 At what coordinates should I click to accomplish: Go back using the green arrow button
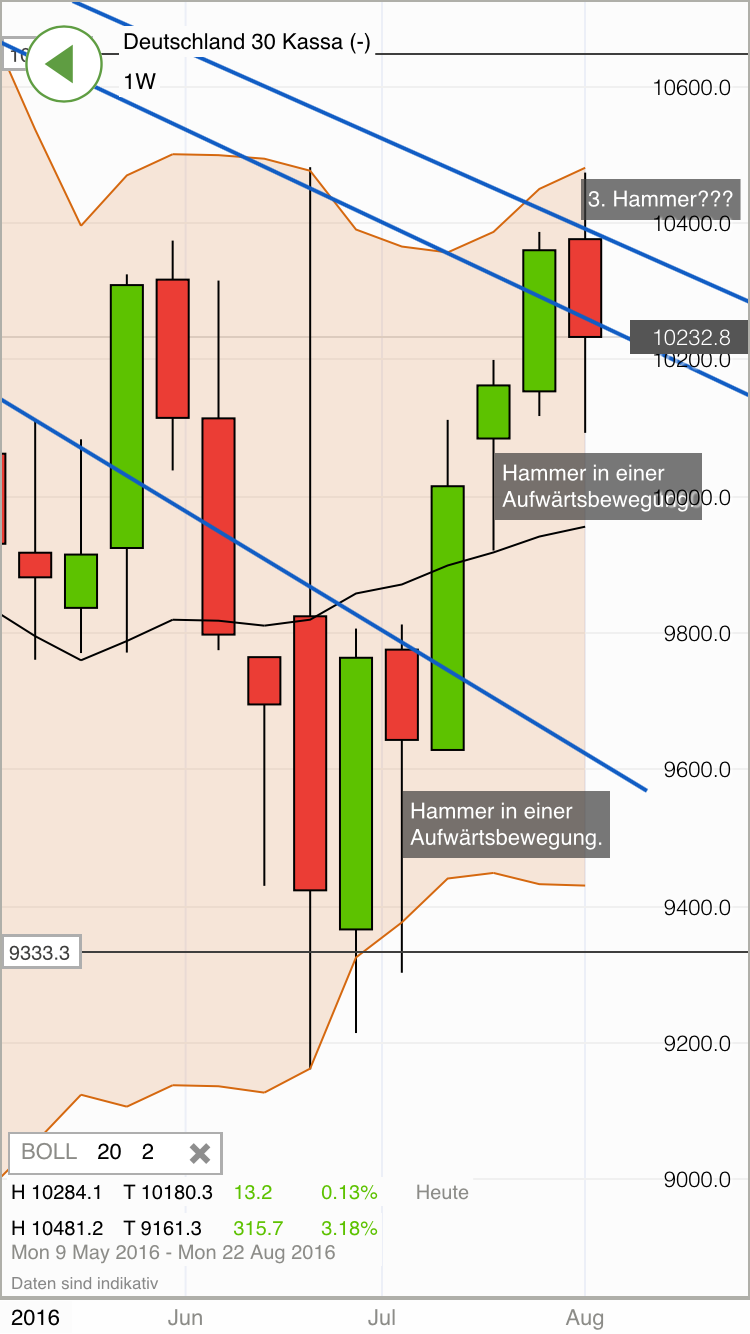pos(63,64)
